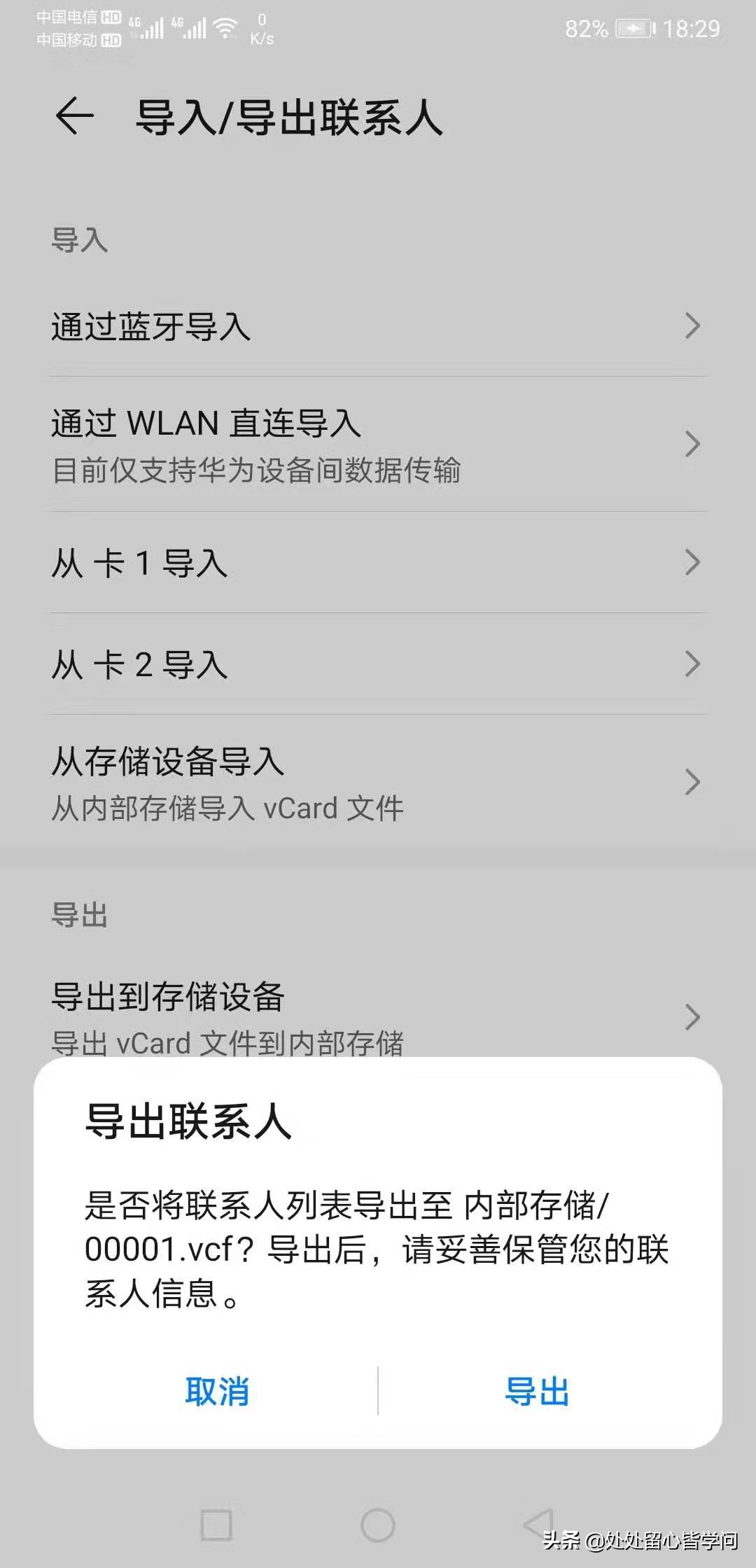Go back using the top arrow

pyautogui.click(x=74, y=116)
